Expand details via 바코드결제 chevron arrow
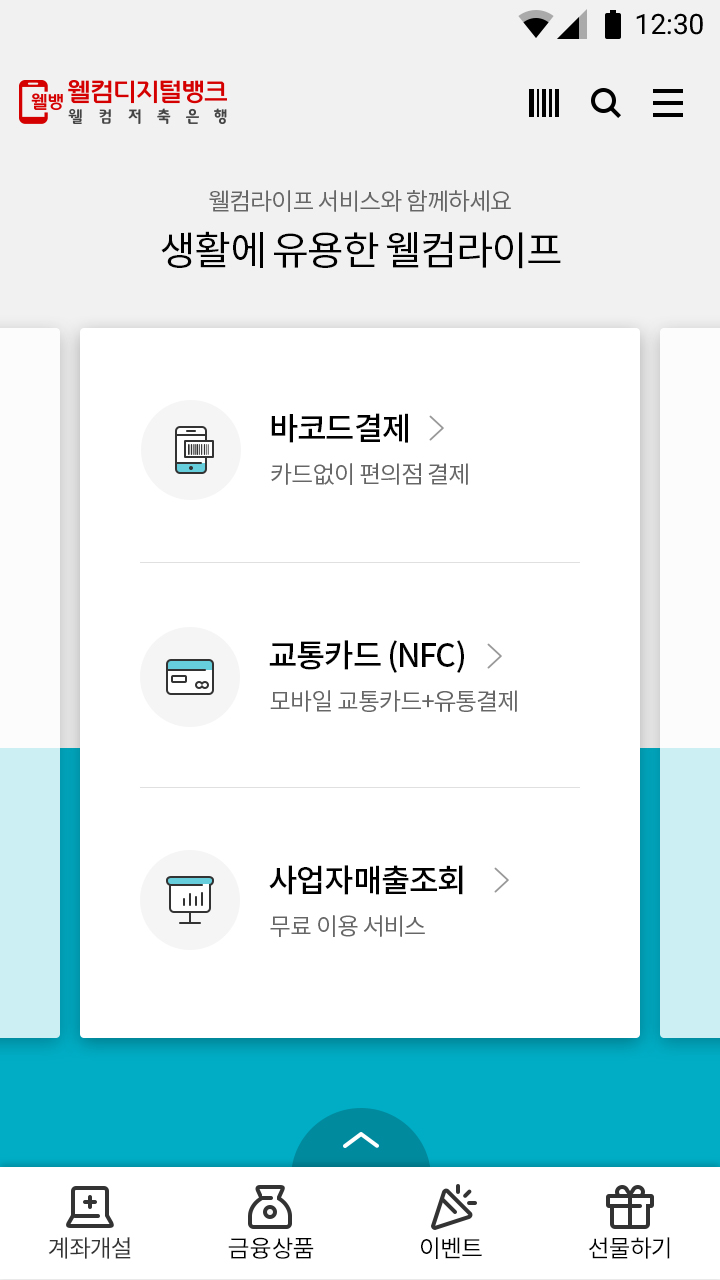 (x=436, y=428)
